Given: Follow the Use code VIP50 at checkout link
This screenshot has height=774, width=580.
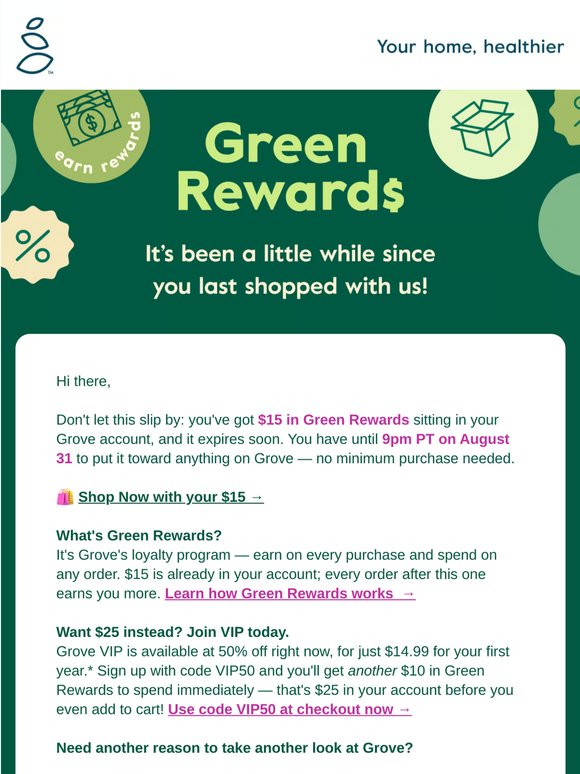Looking at the screenshot, I should [x=290, y=709].
